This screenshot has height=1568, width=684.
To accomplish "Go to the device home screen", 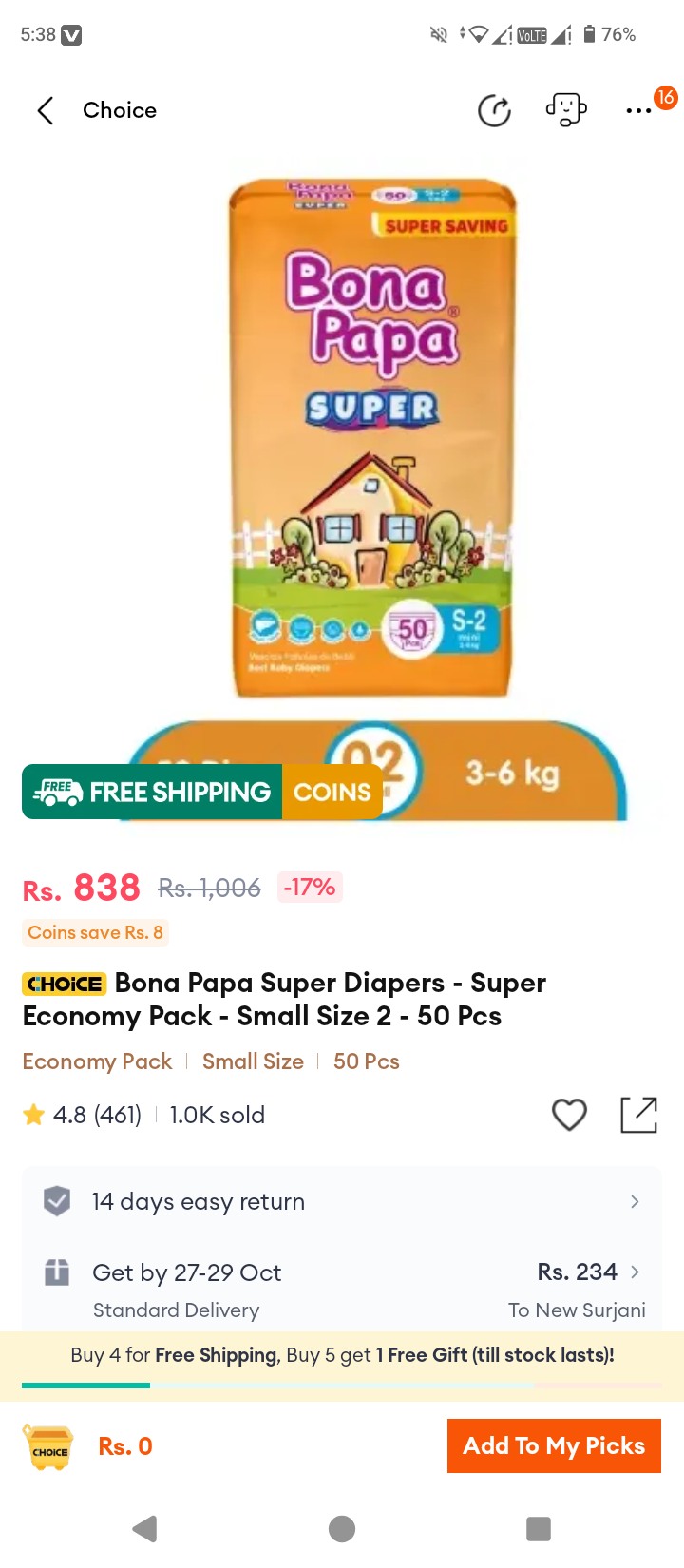I will click(342, 1529).
